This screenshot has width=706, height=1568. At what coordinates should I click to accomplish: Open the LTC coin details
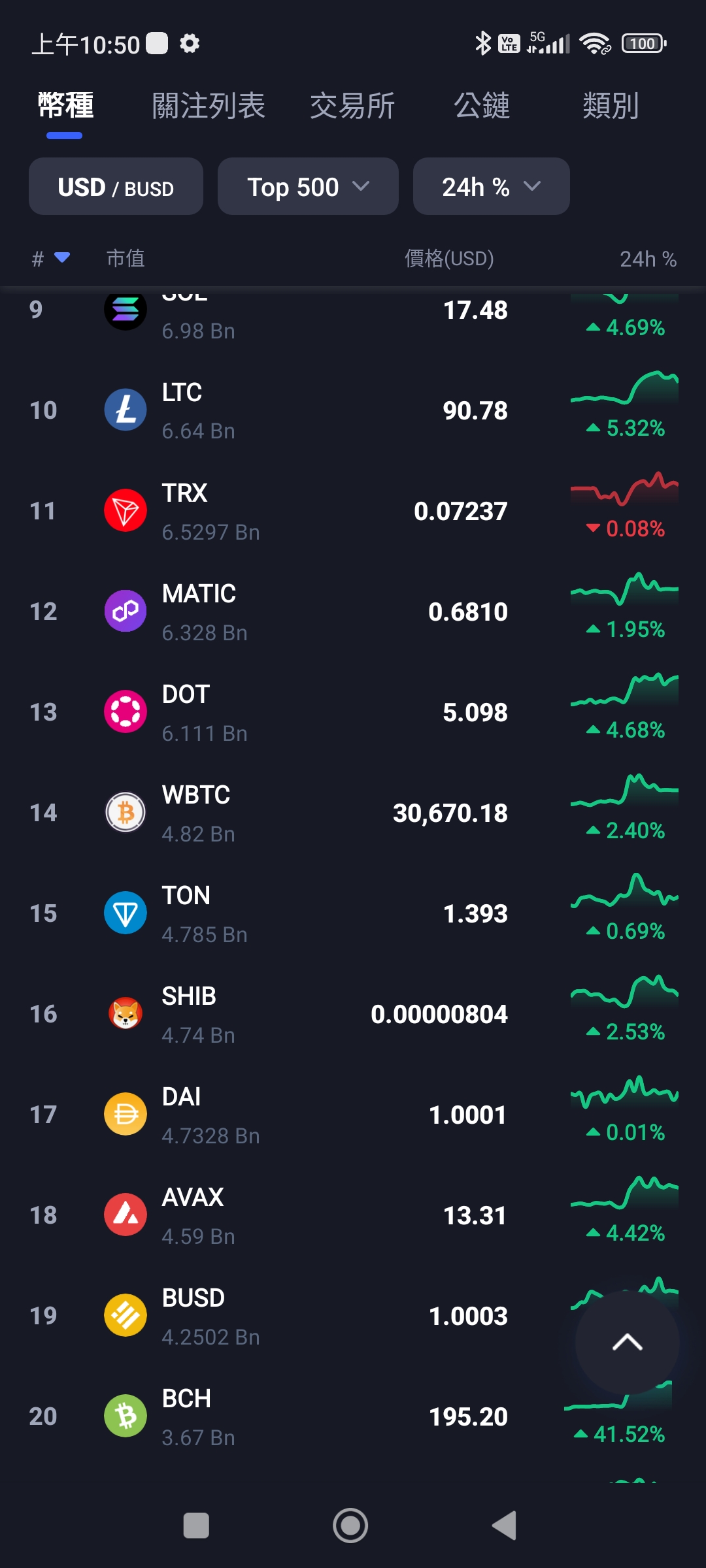[353, 410]
